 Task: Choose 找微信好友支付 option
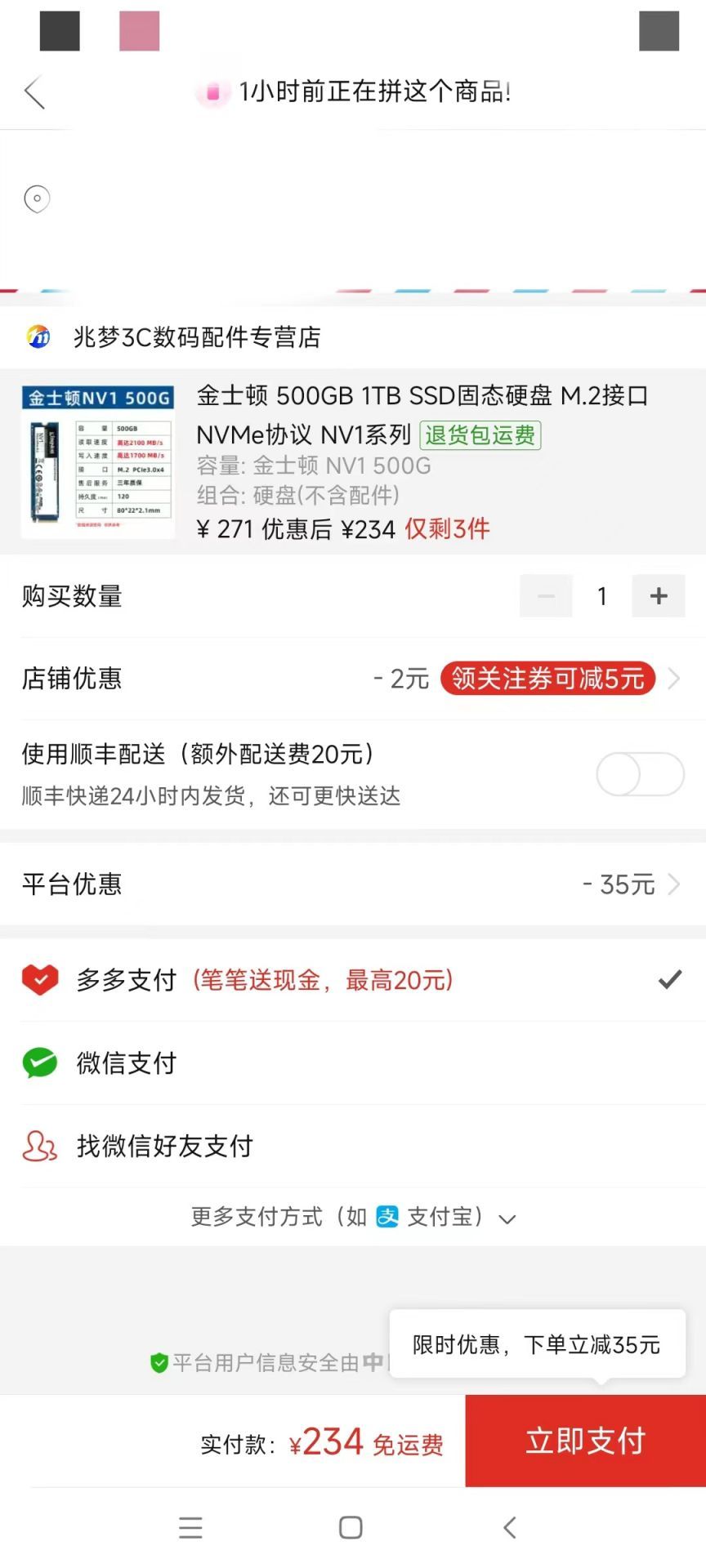coord(353,1147)
